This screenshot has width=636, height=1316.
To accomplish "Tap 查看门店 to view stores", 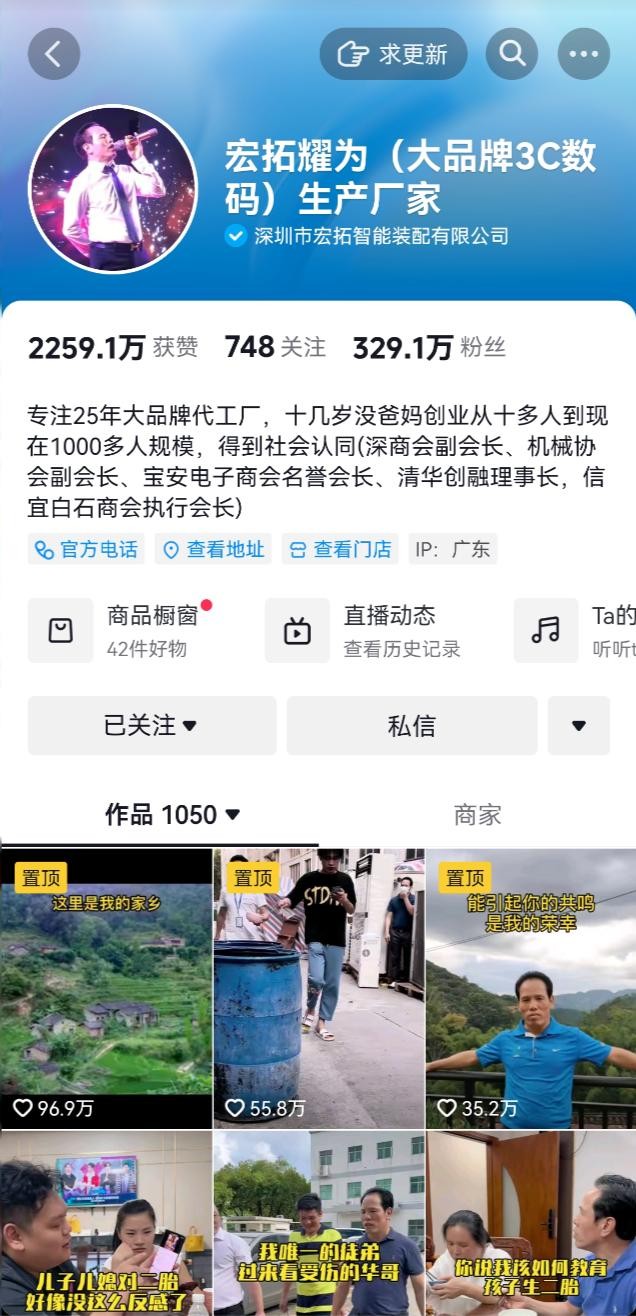I will pos(341,549).
